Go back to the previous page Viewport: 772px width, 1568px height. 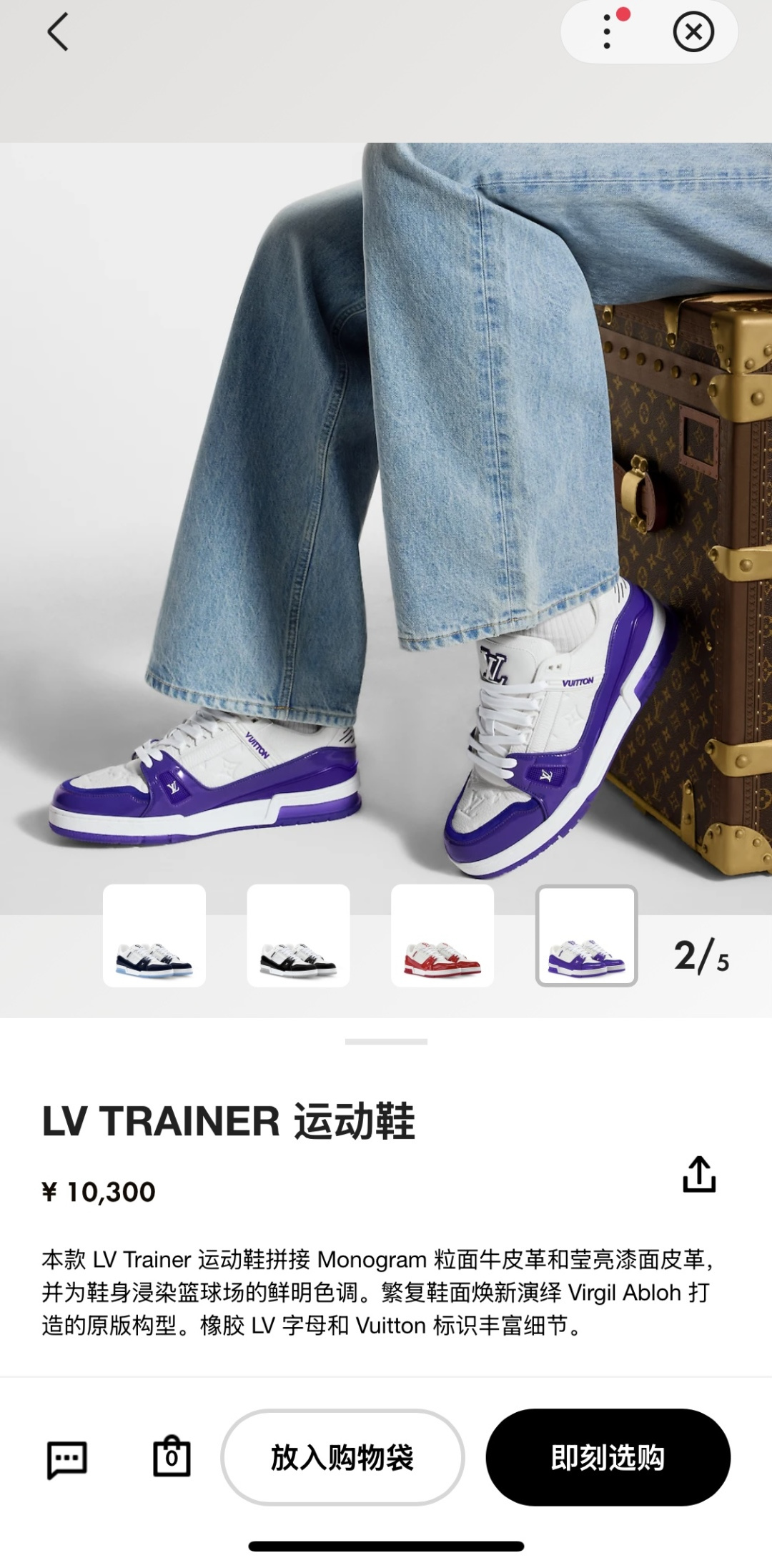click(x=58, y=32)
